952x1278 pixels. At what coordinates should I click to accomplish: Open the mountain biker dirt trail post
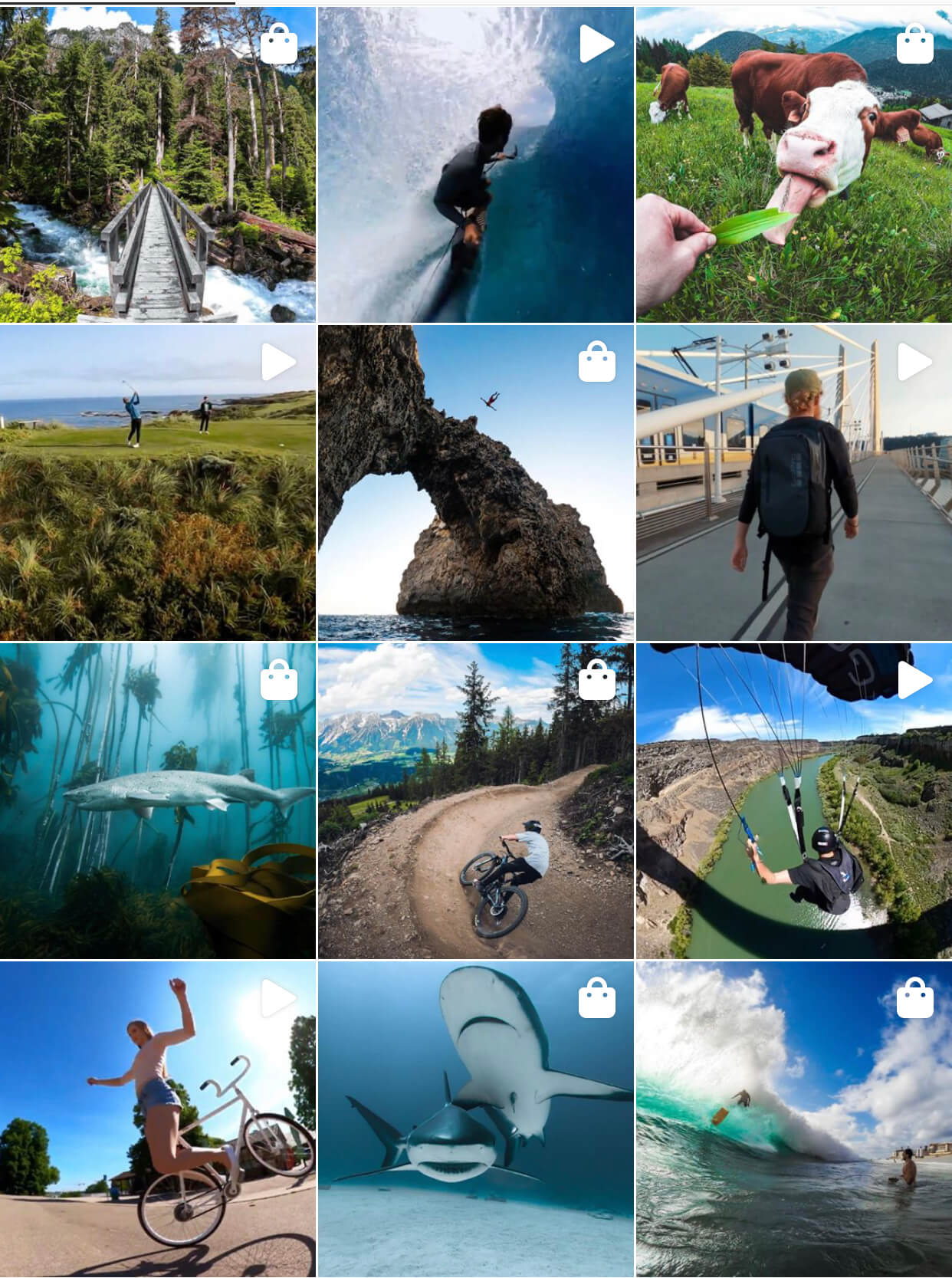(475, 801)
